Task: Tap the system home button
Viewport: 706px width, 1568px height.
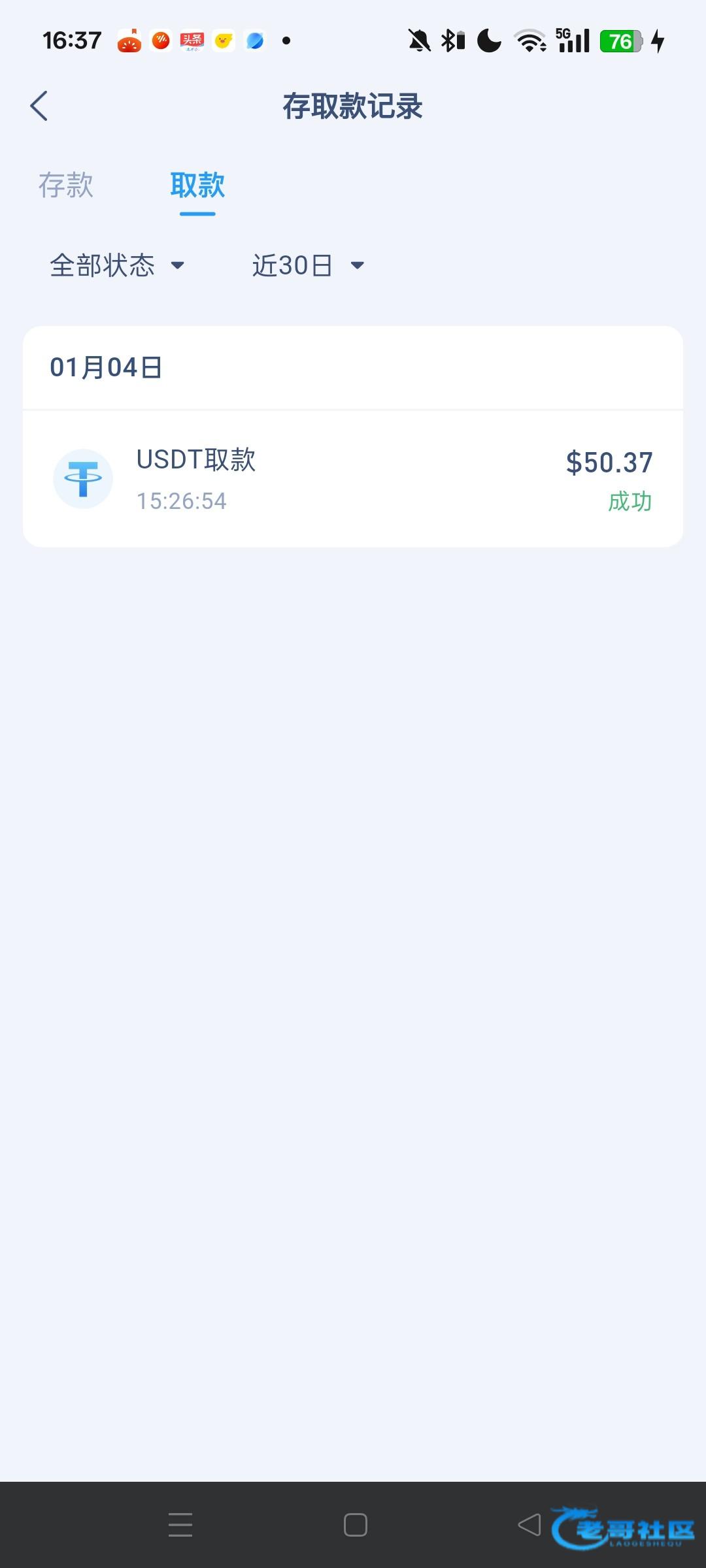Action: click(355, 1525)
